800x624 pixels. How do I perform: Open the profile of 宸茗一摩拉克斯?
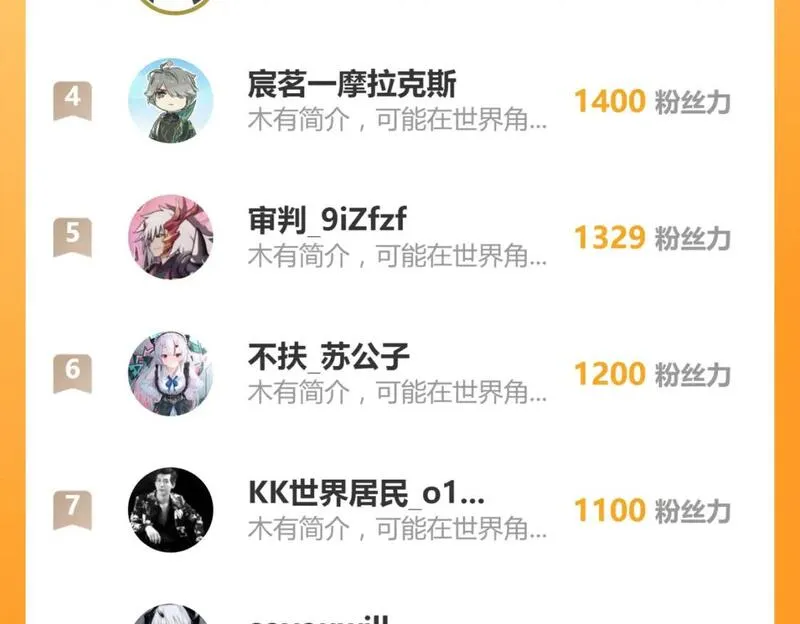click(x=399, y=101)
